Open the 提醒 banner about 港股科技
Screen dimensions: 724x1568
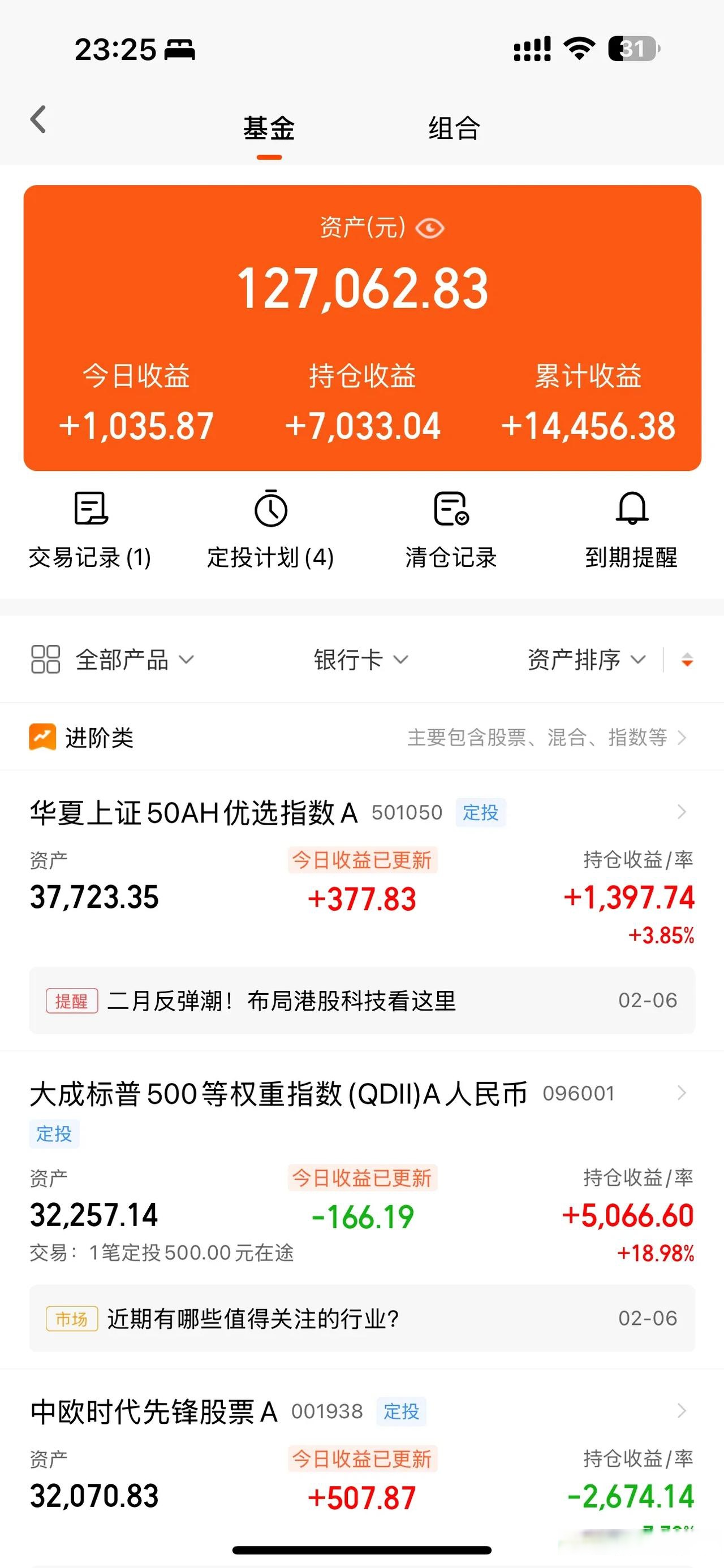[x=361, y=999]
